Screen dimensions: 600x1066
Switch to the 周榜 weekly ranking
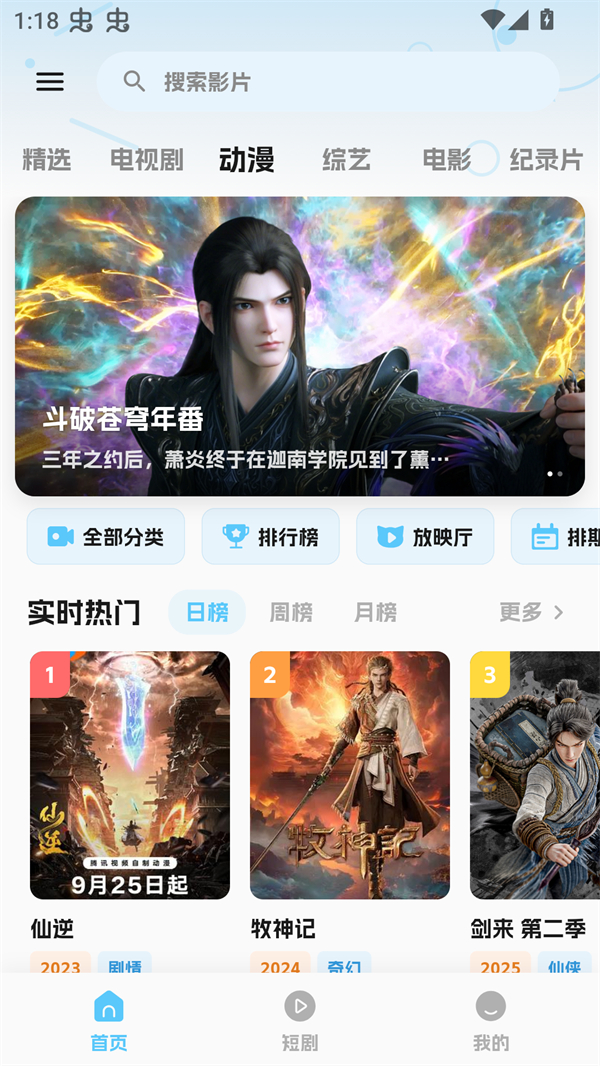click(291, 612)
